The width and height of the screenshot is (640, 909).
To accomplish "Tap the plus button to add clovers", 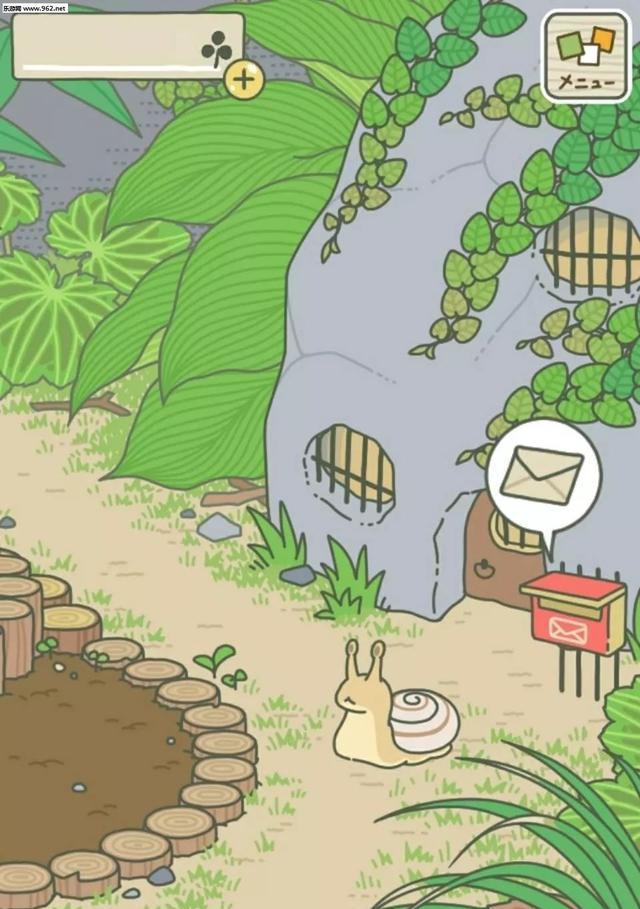I will pyautogui.click(x=244, y=79).
